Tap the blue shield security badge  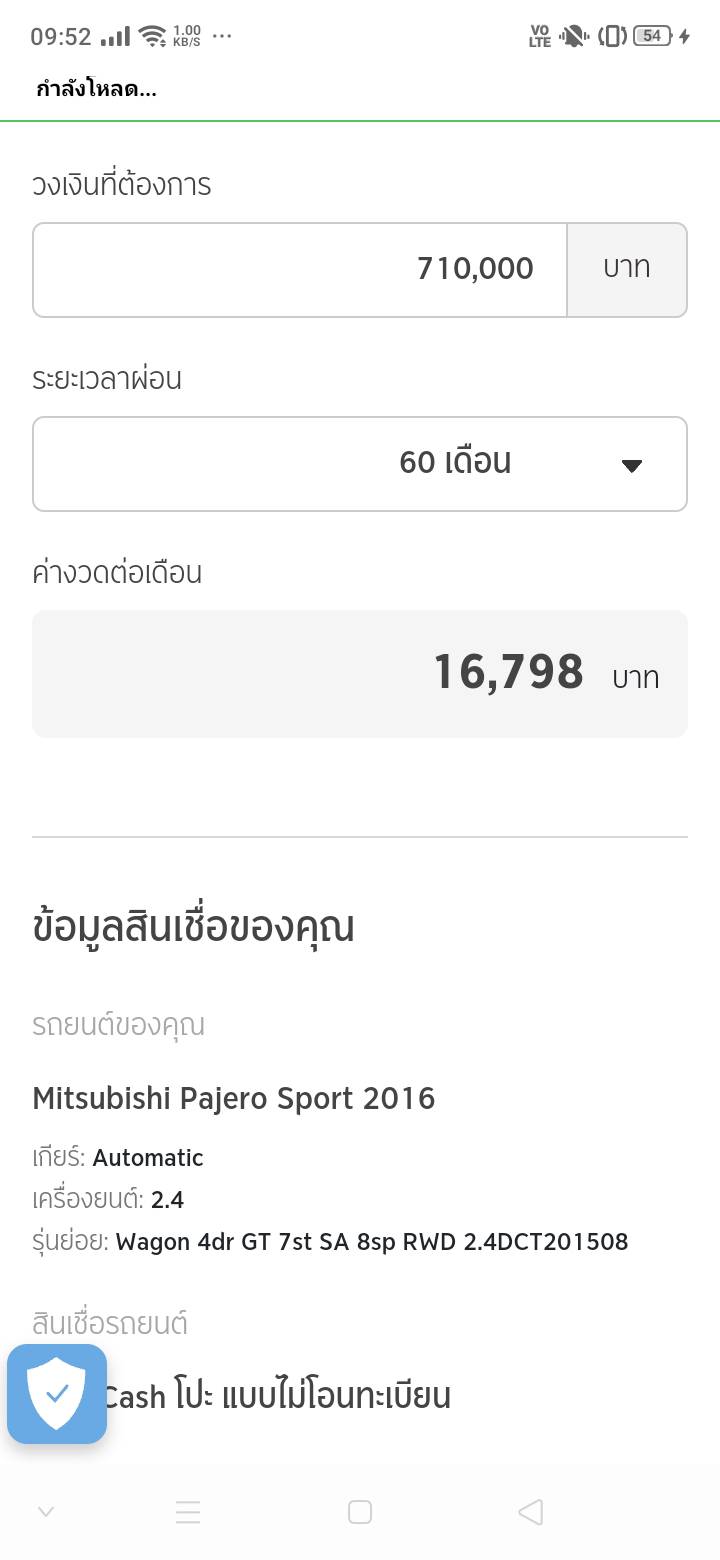coord(57,1394)
